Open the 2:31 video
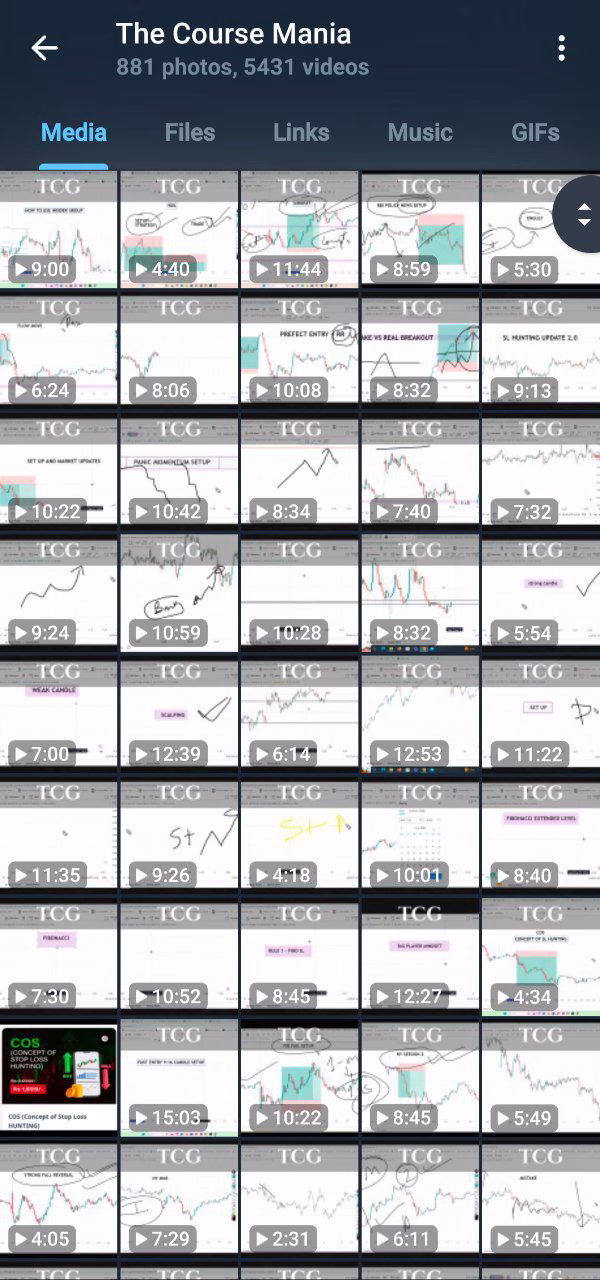The height and width of the screenshot is (1280, 600). (299, 1200)
